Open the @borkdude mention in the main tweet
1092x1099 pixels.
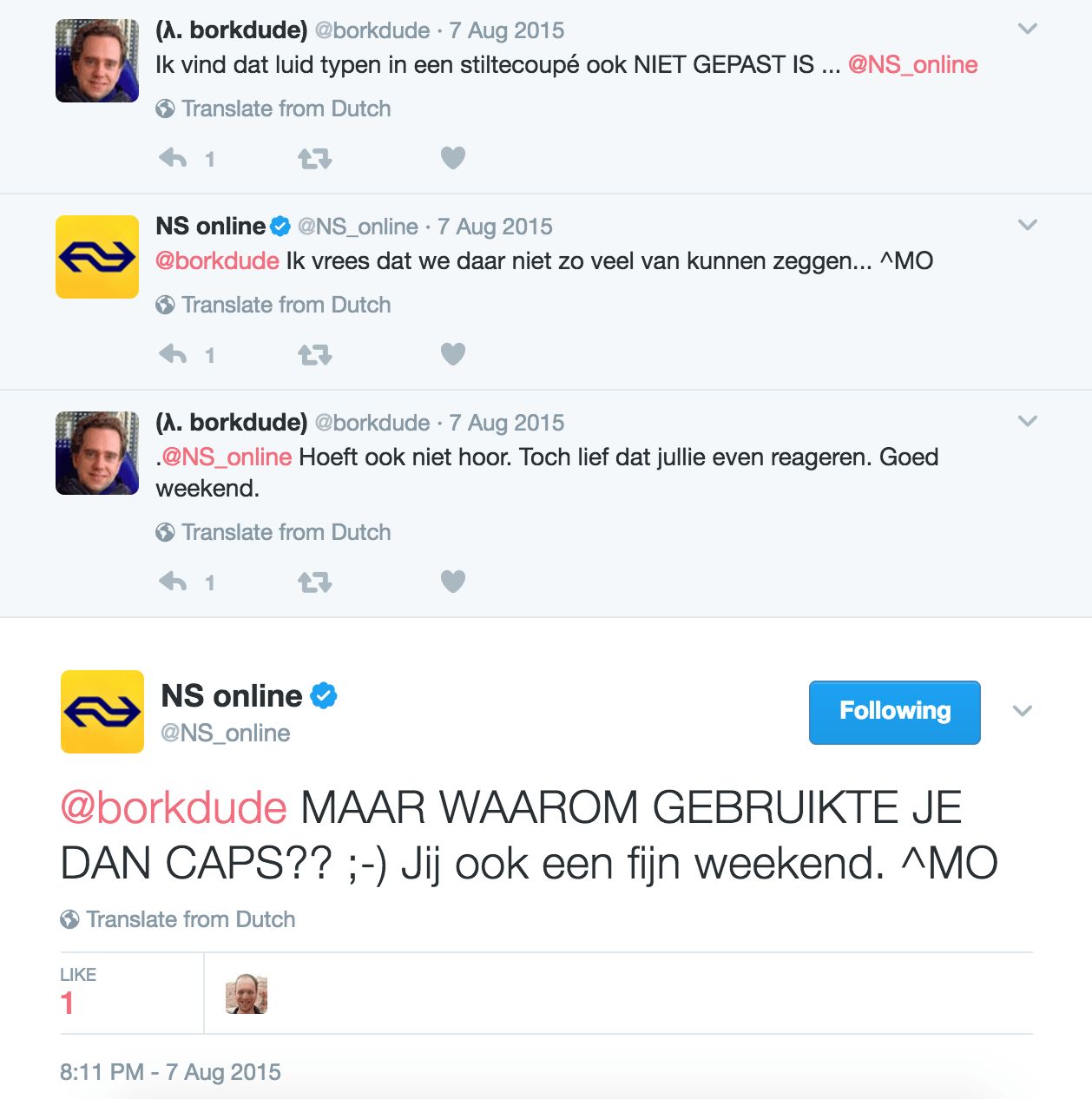[x=174, y=807]
